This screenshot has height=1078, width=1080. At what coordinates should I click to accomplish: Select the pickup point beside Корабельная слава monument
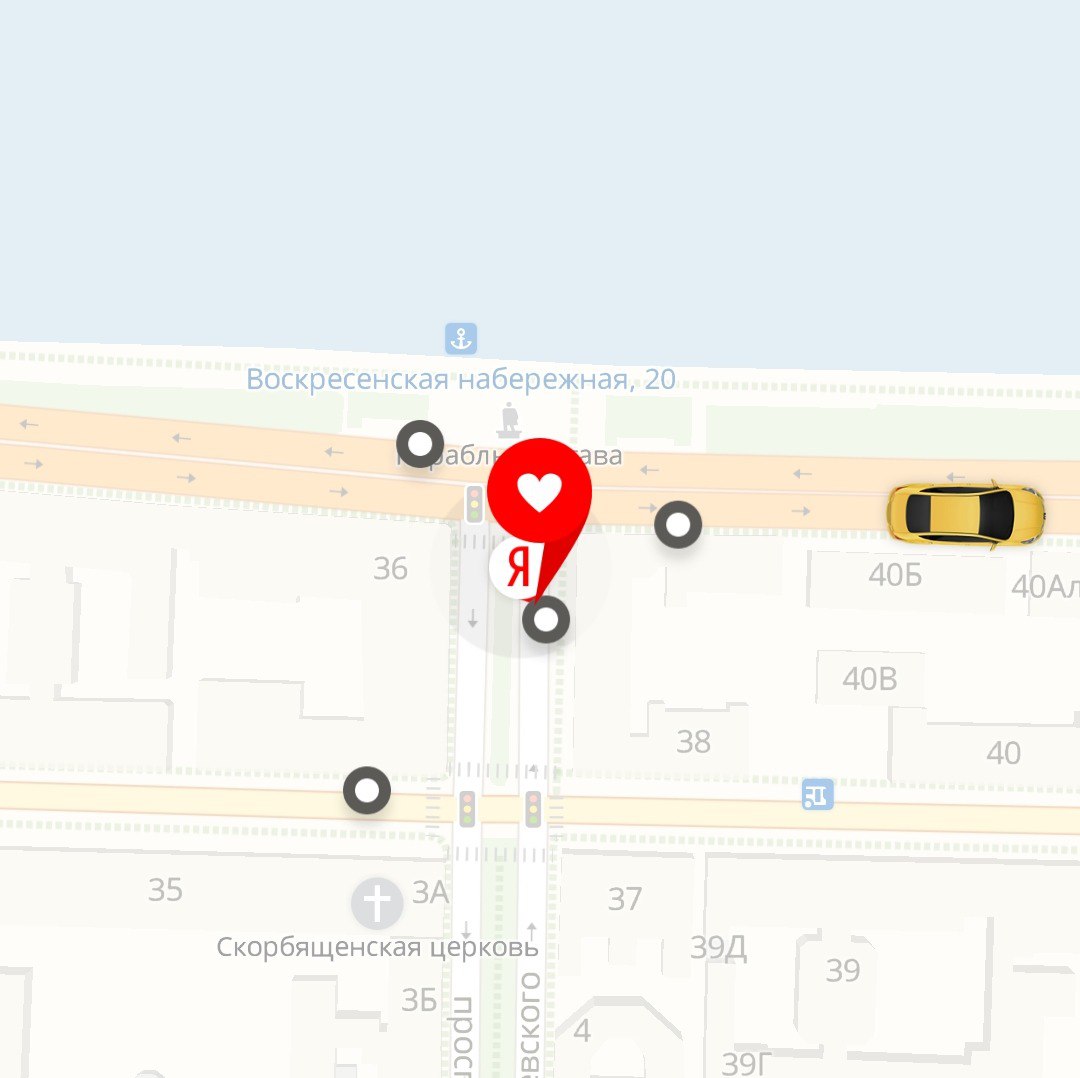click(x=420, y=444)
